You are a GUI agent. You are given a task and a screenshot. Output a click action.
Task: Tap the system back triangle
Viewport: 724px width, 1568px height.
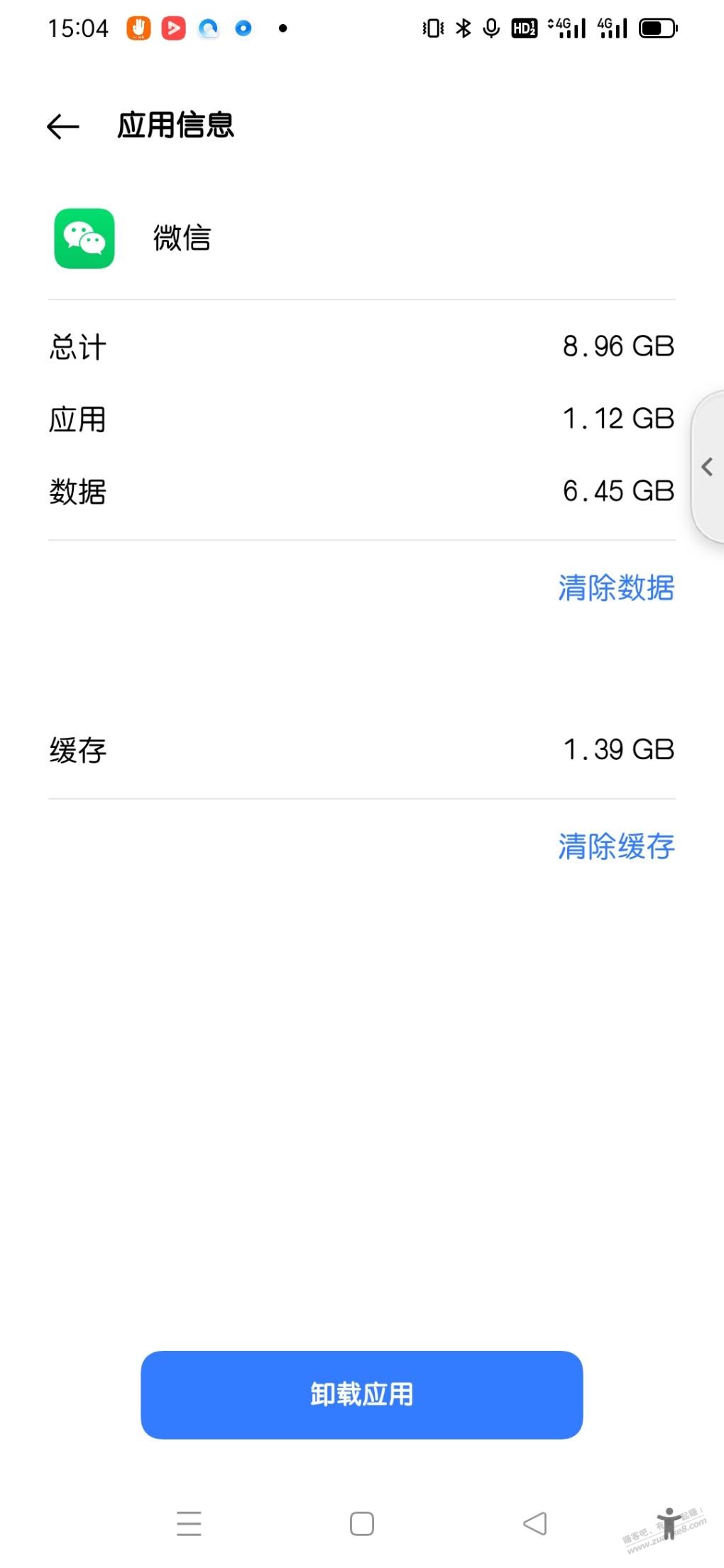click(x=535, y=1523)
